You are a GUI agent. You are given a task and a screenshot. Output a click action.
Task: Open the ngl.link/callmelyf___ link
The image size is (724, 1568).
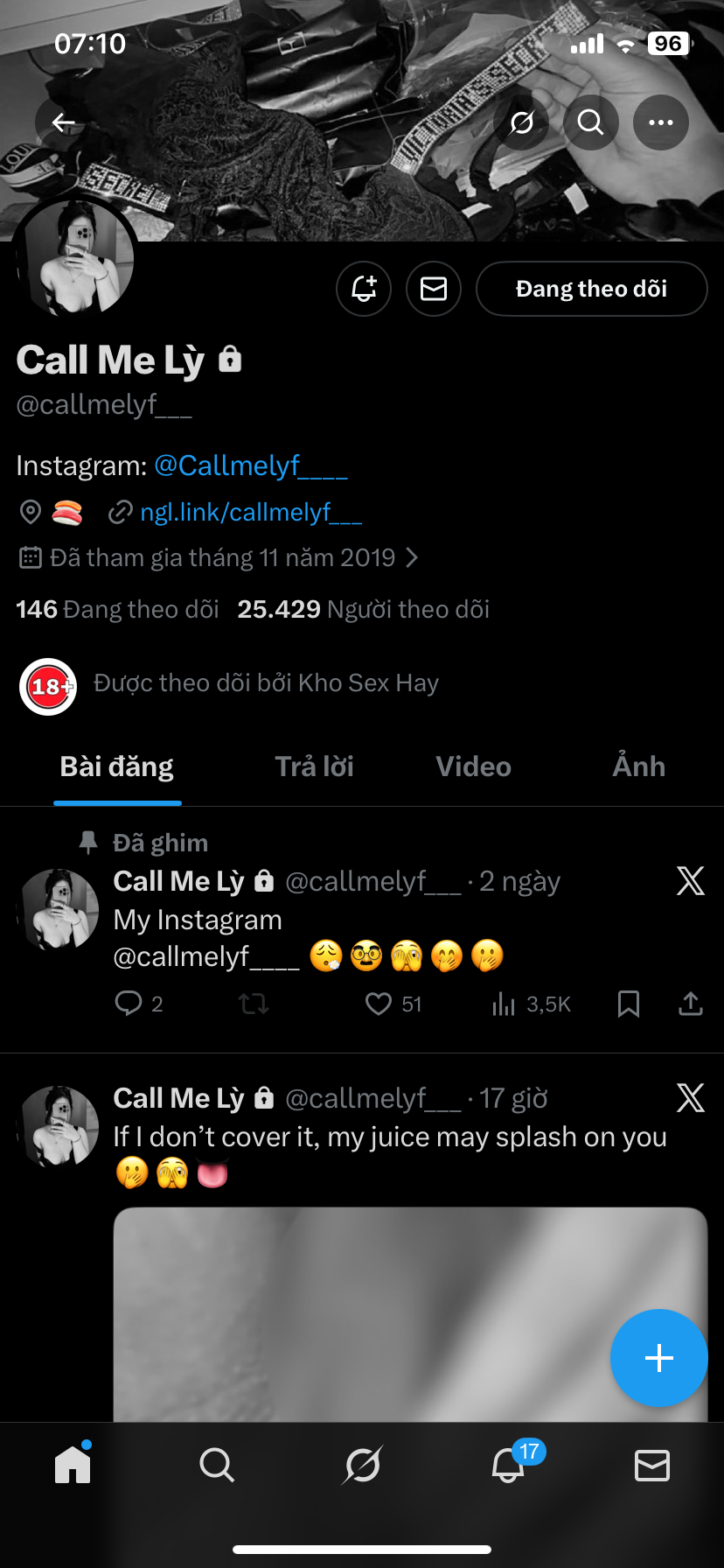(250, 513)
